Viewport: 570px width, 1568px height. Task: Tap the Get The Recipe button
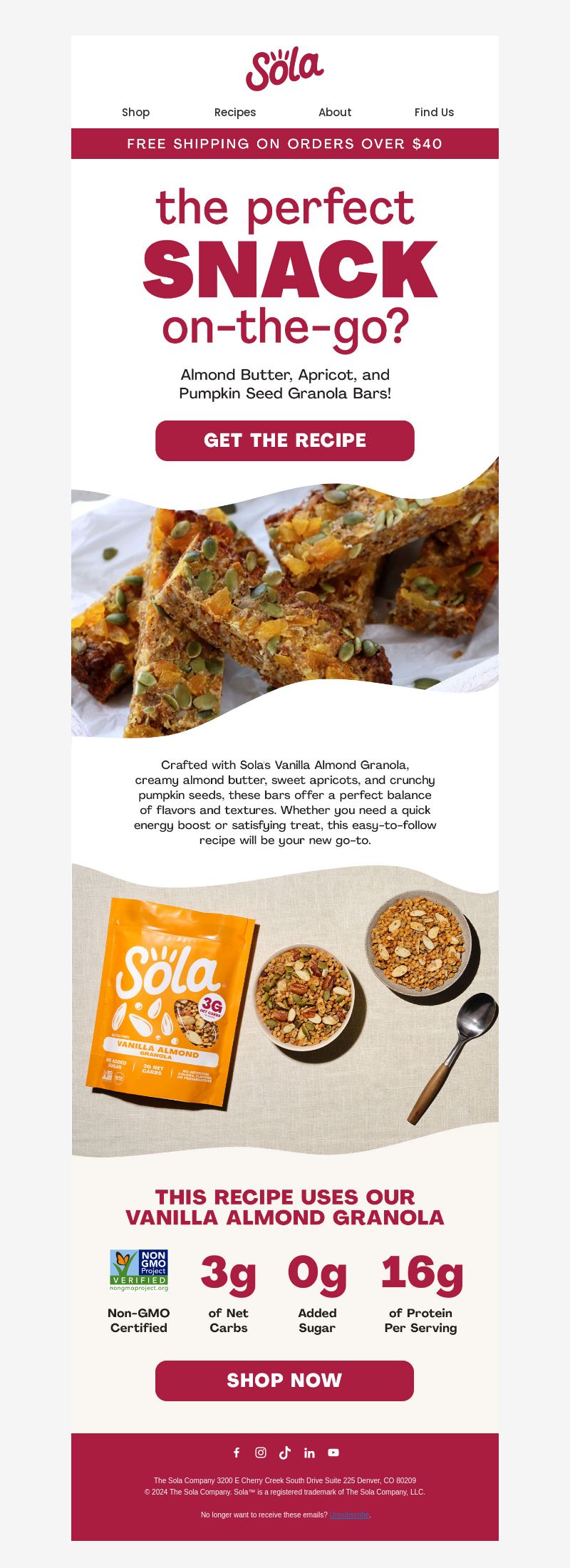click(x=285, y=440)
